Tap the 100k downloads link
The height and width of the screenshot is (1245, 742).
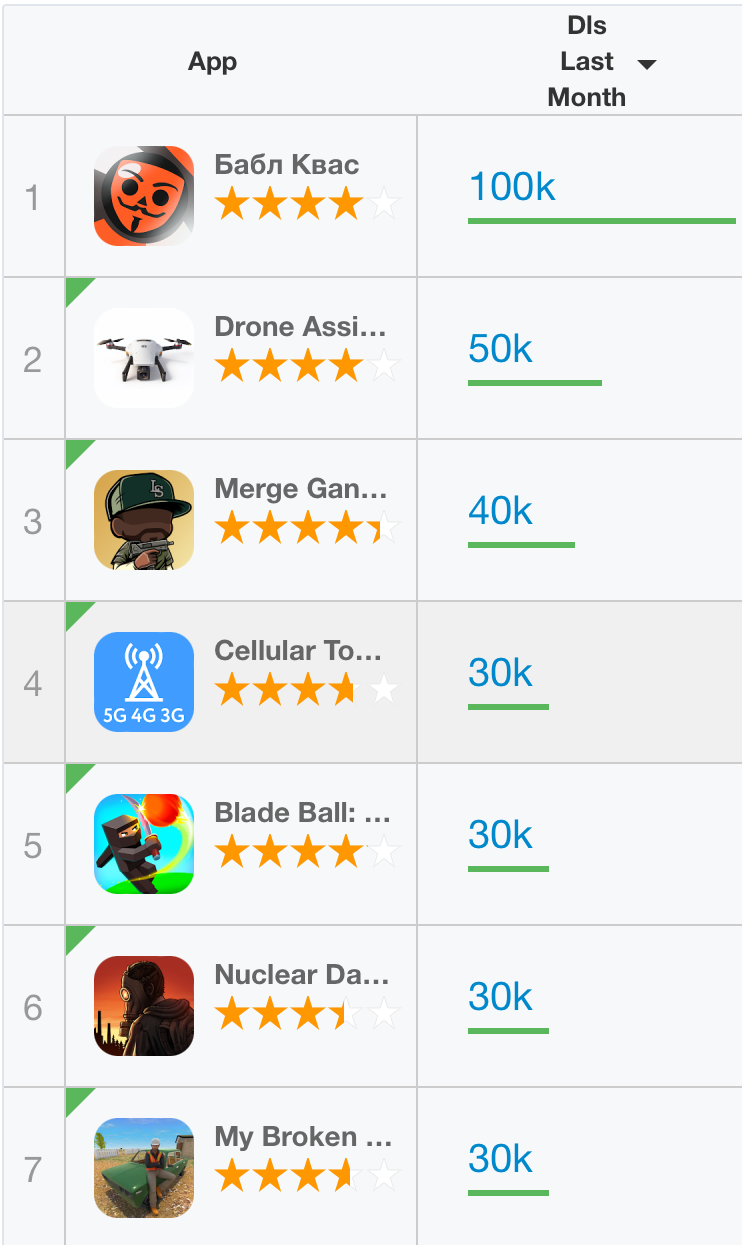512,187
